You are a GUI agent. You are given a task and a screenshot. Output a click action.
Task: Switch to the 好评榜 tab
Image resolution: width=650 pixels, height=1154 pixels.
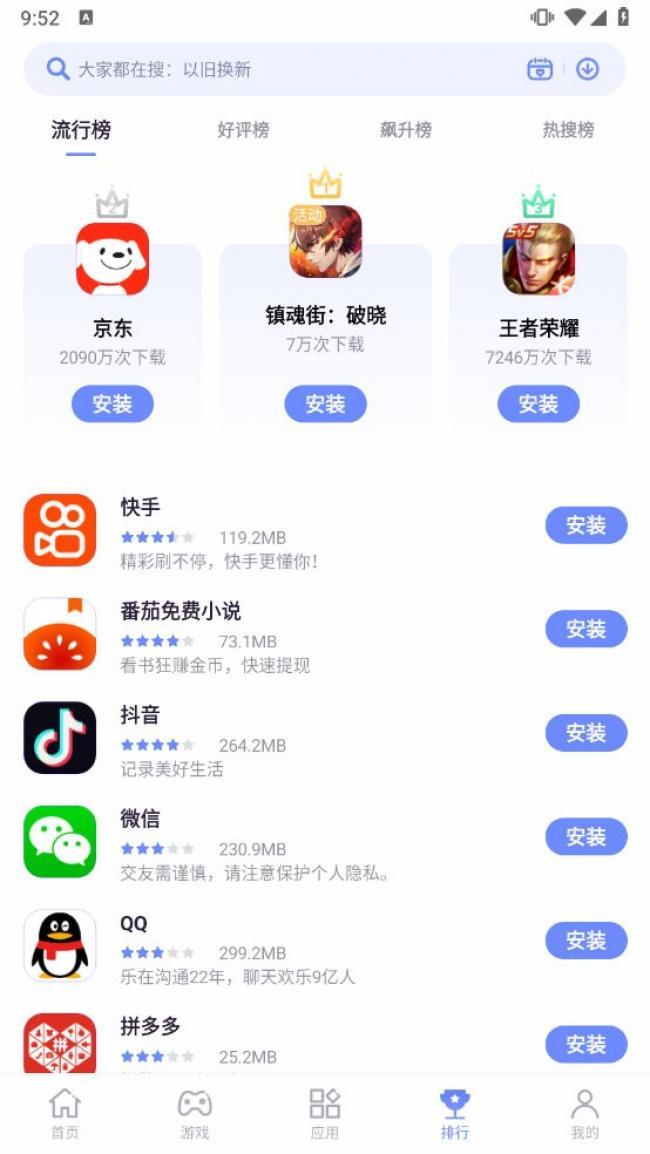(x=243, y=130)
